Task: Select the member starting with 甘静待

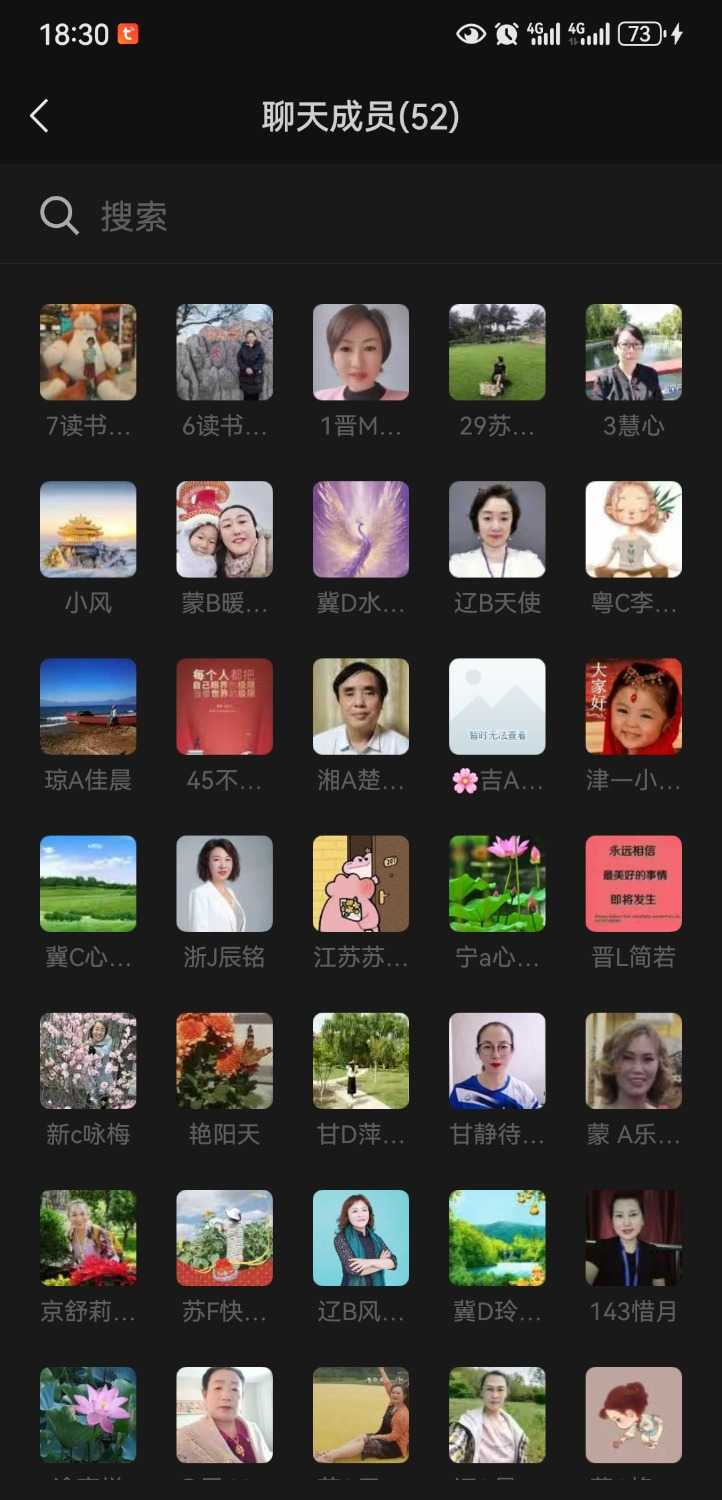Action: (497, 1061)
